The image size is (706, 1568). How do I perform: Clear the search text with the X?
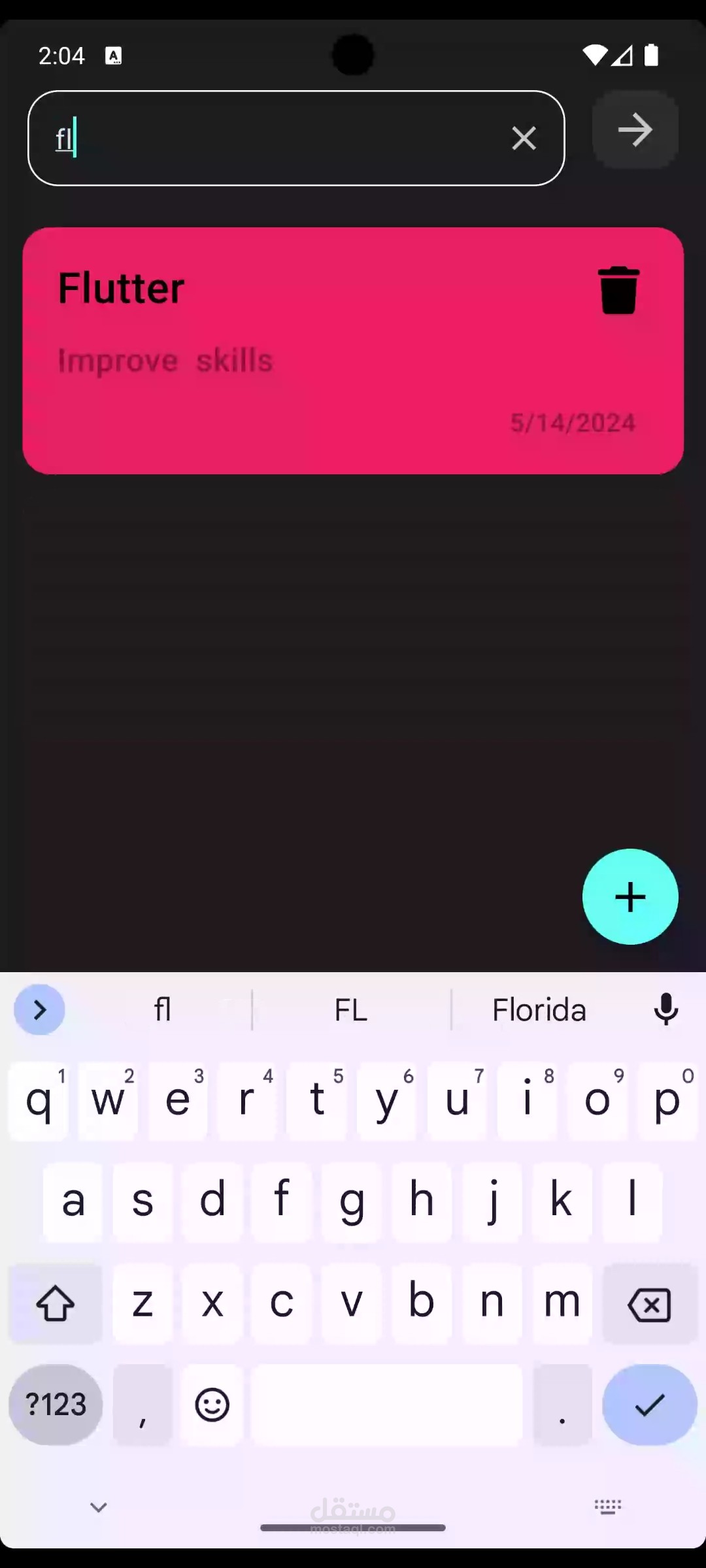click(524, 139)
